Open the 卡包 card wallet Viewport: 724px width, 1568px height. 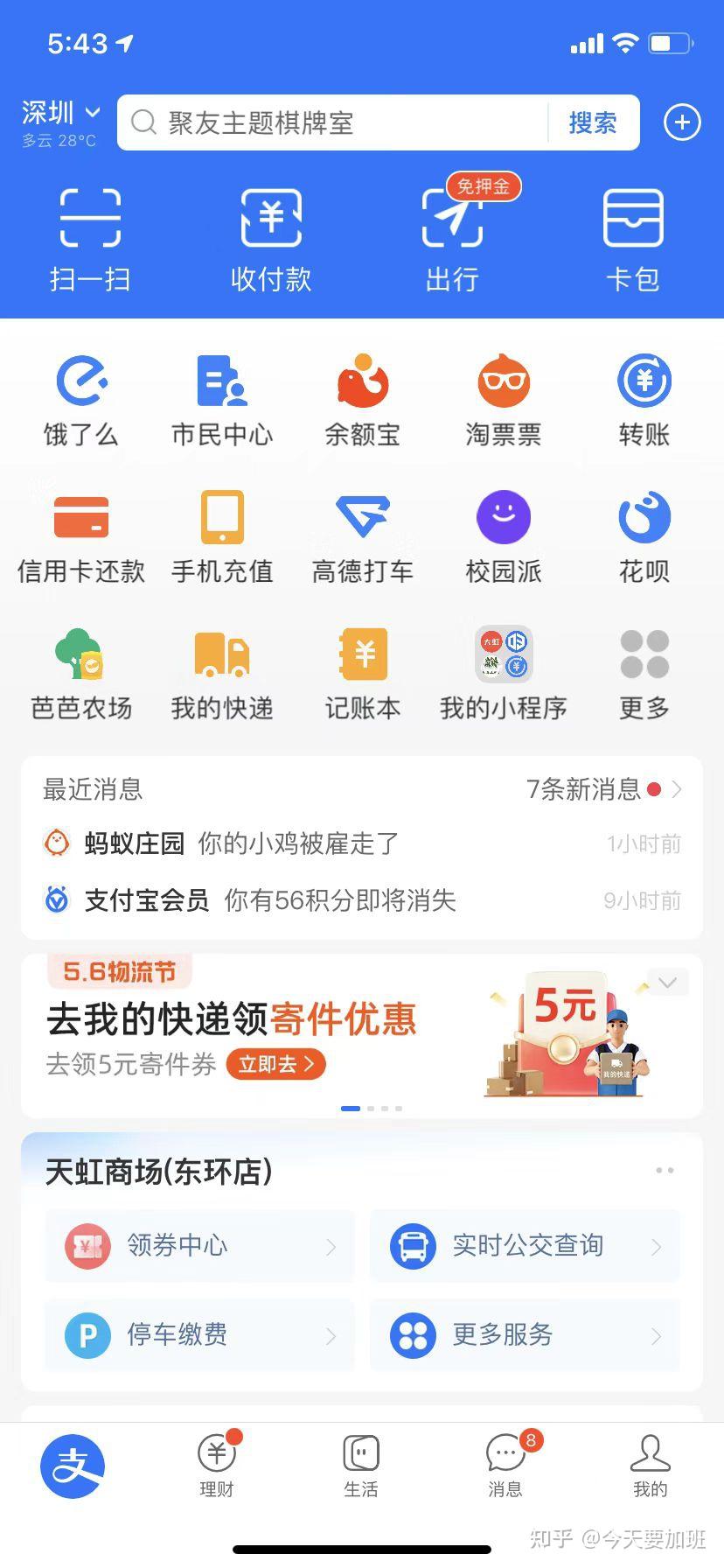point(633,236)
